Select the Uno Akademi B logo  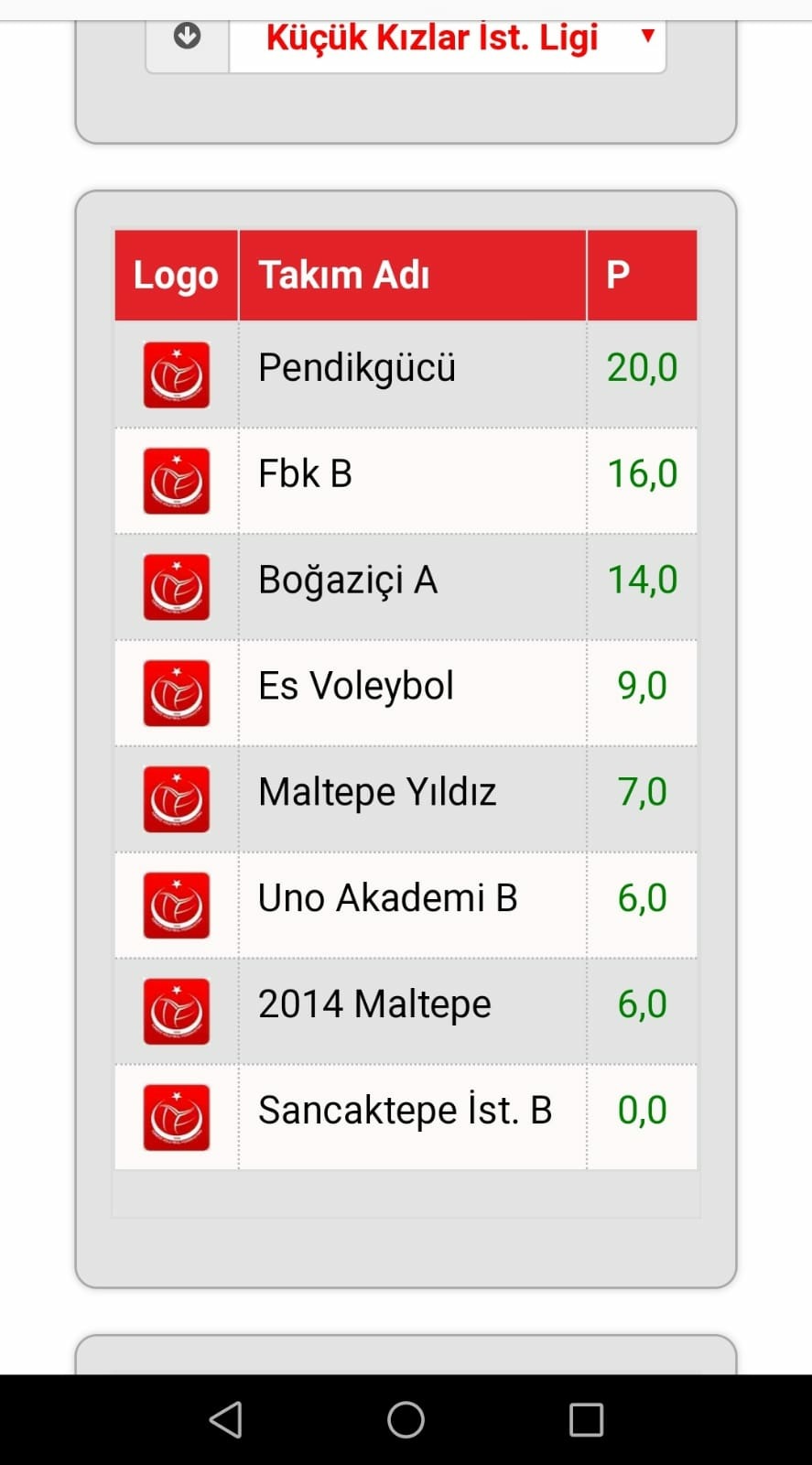[x=176, y=905]
